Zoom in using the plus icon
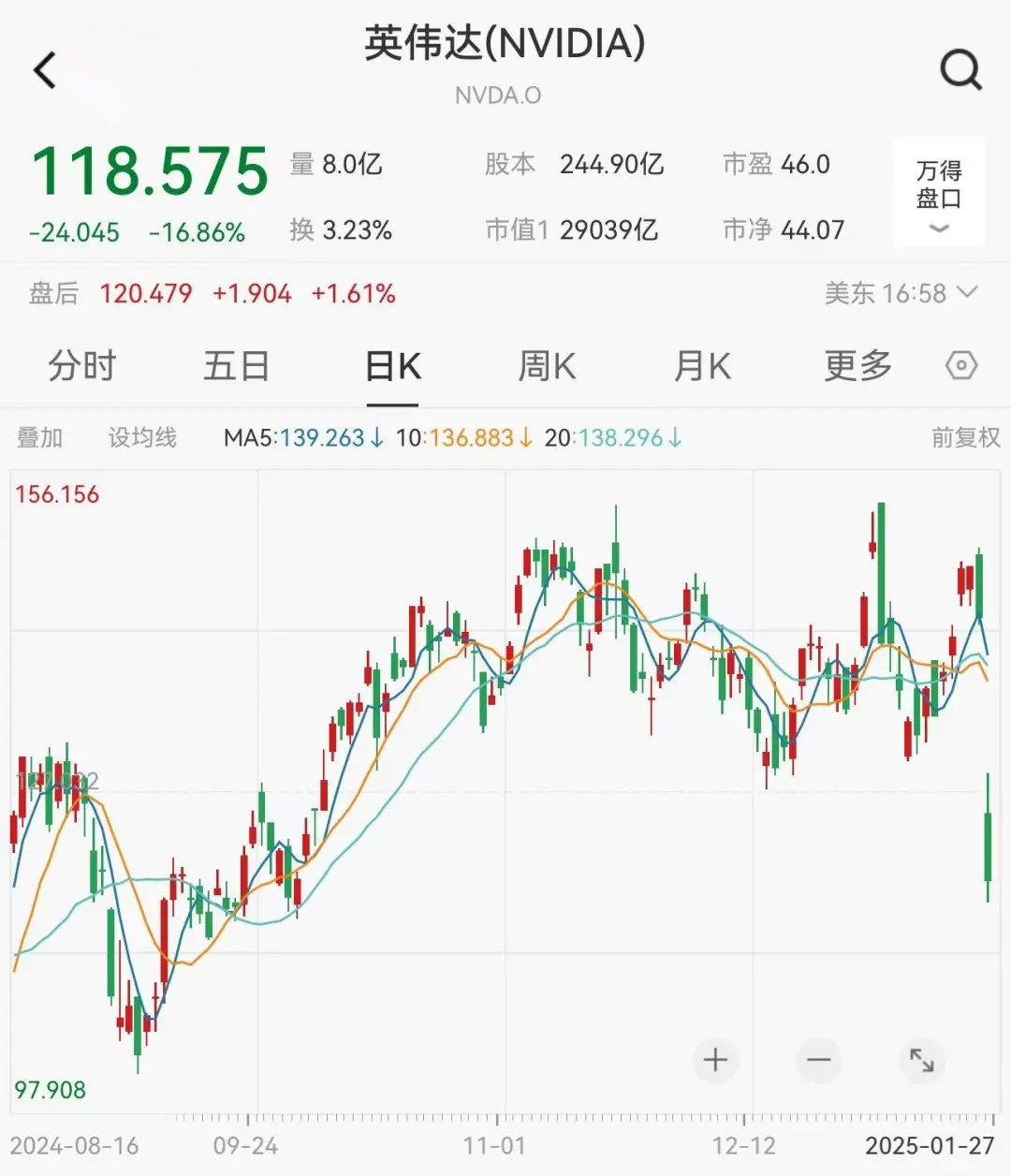Image resolution: width=1011 pixels, height=1176 pixels. pos(716,1061)
